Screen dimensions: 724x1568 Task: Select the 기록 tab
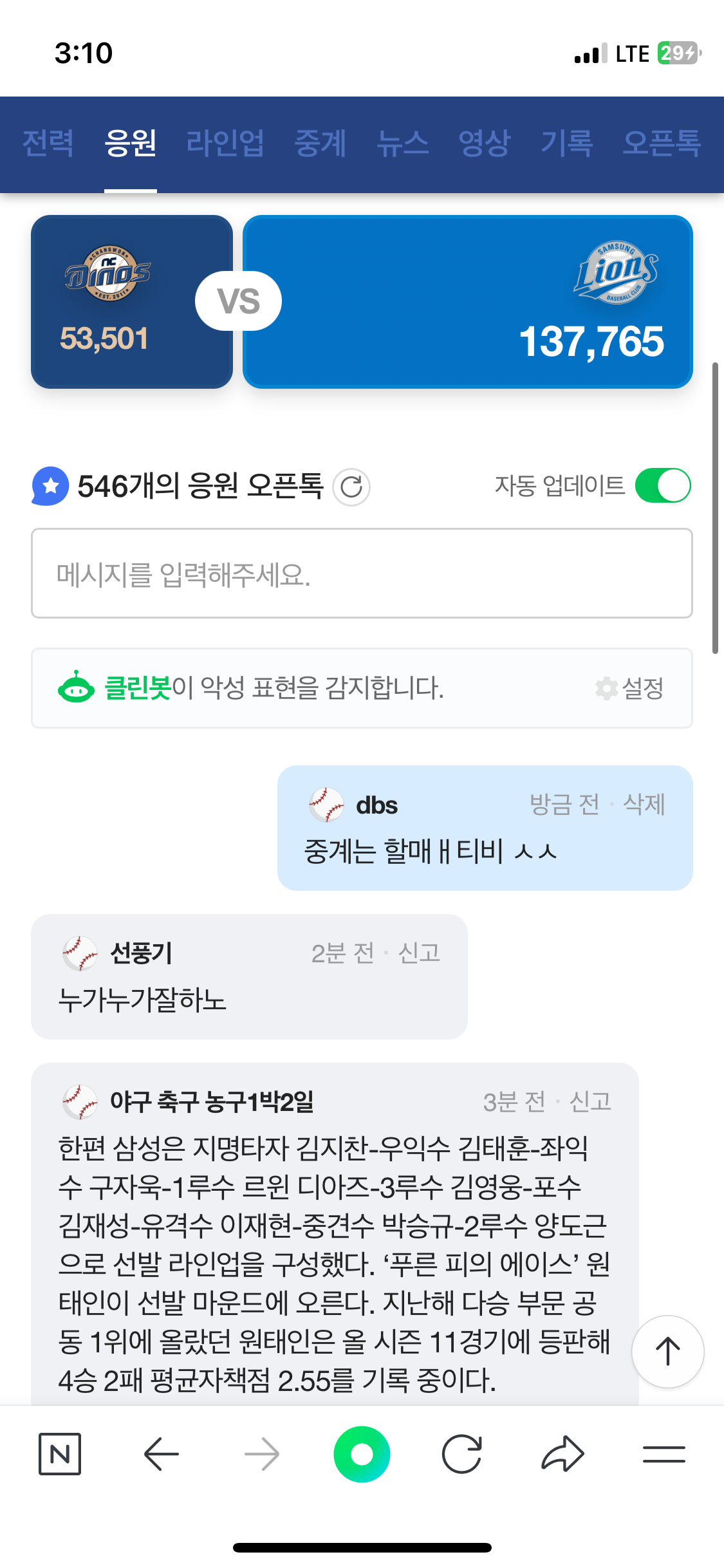click(x=566, y=143)
